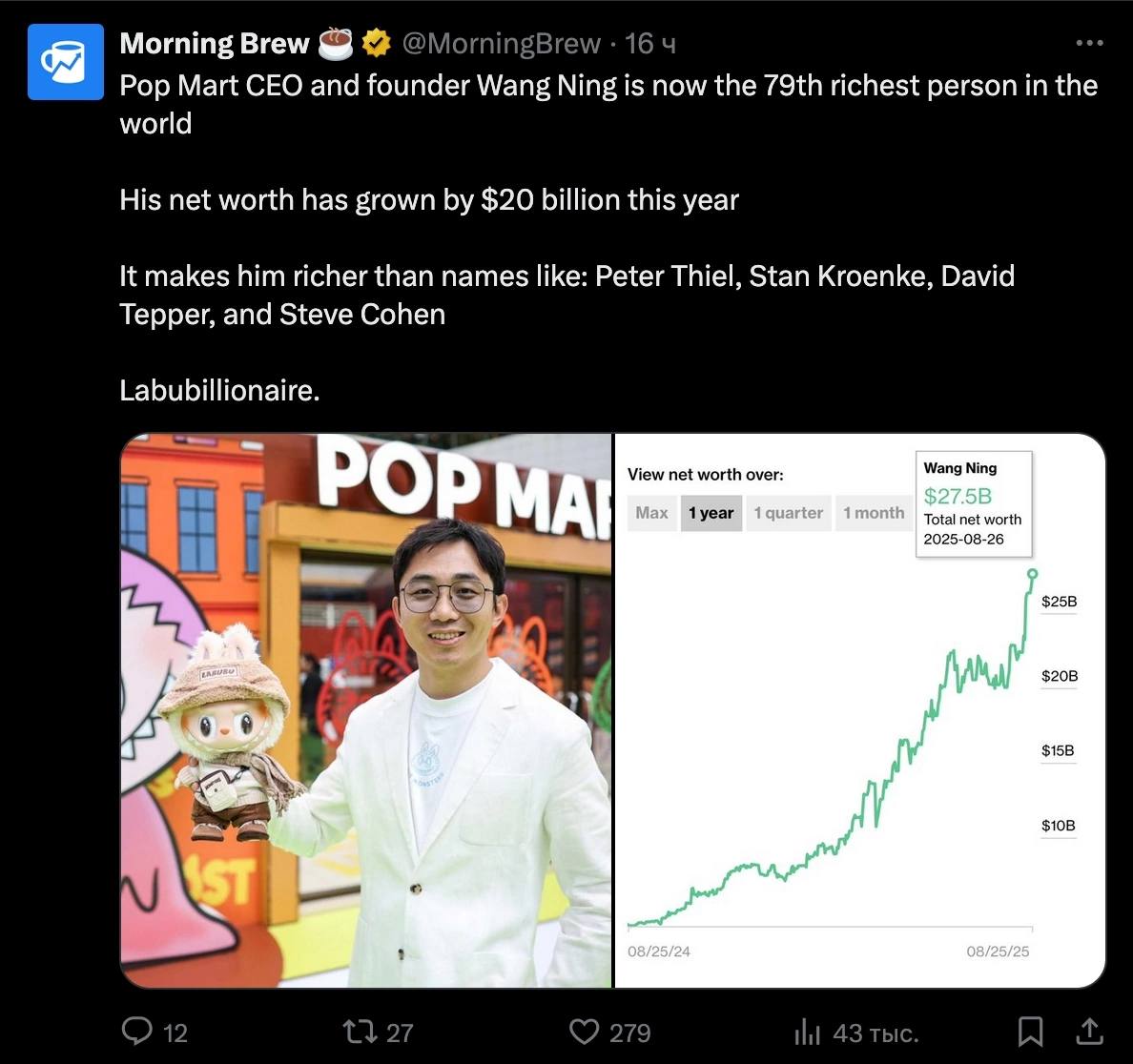Screen dimensions: 1133x1064
Task: View the post's analytics
Action: tap(807, 1032)
